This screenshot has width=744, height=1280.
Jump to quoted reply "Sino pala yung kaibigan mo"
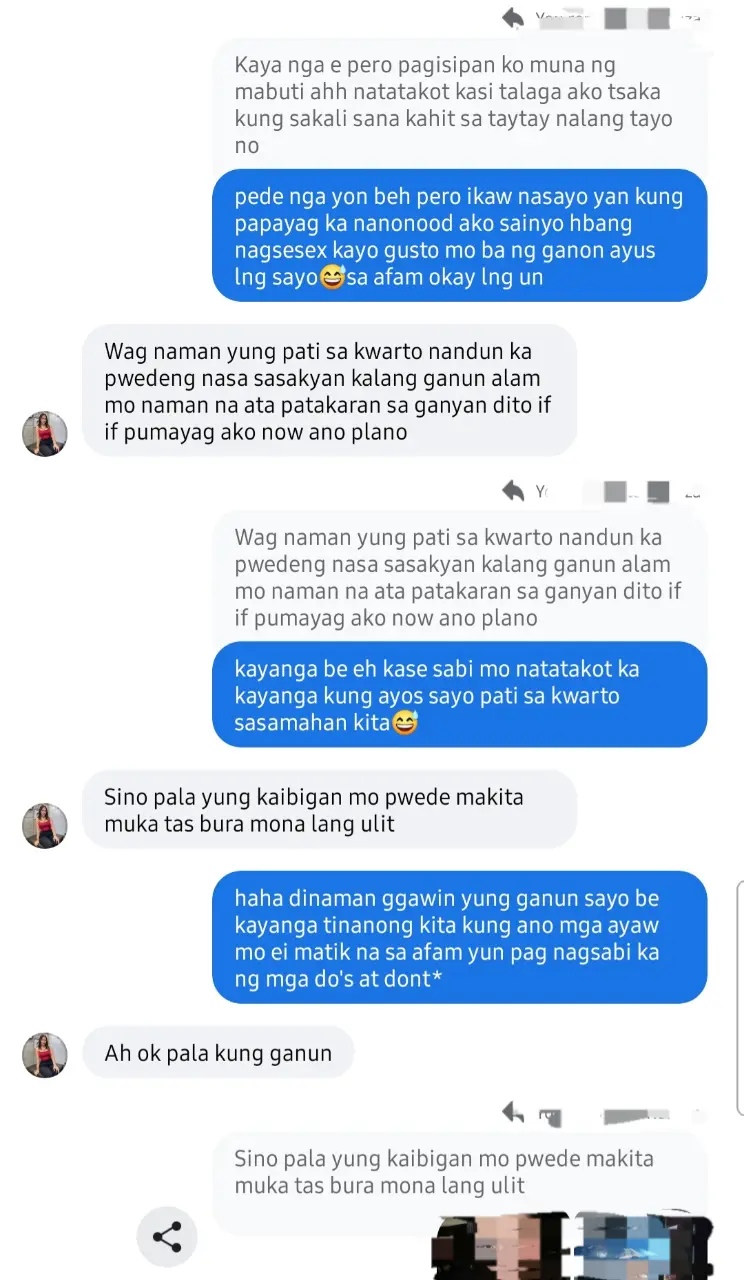coord(460,1172)
